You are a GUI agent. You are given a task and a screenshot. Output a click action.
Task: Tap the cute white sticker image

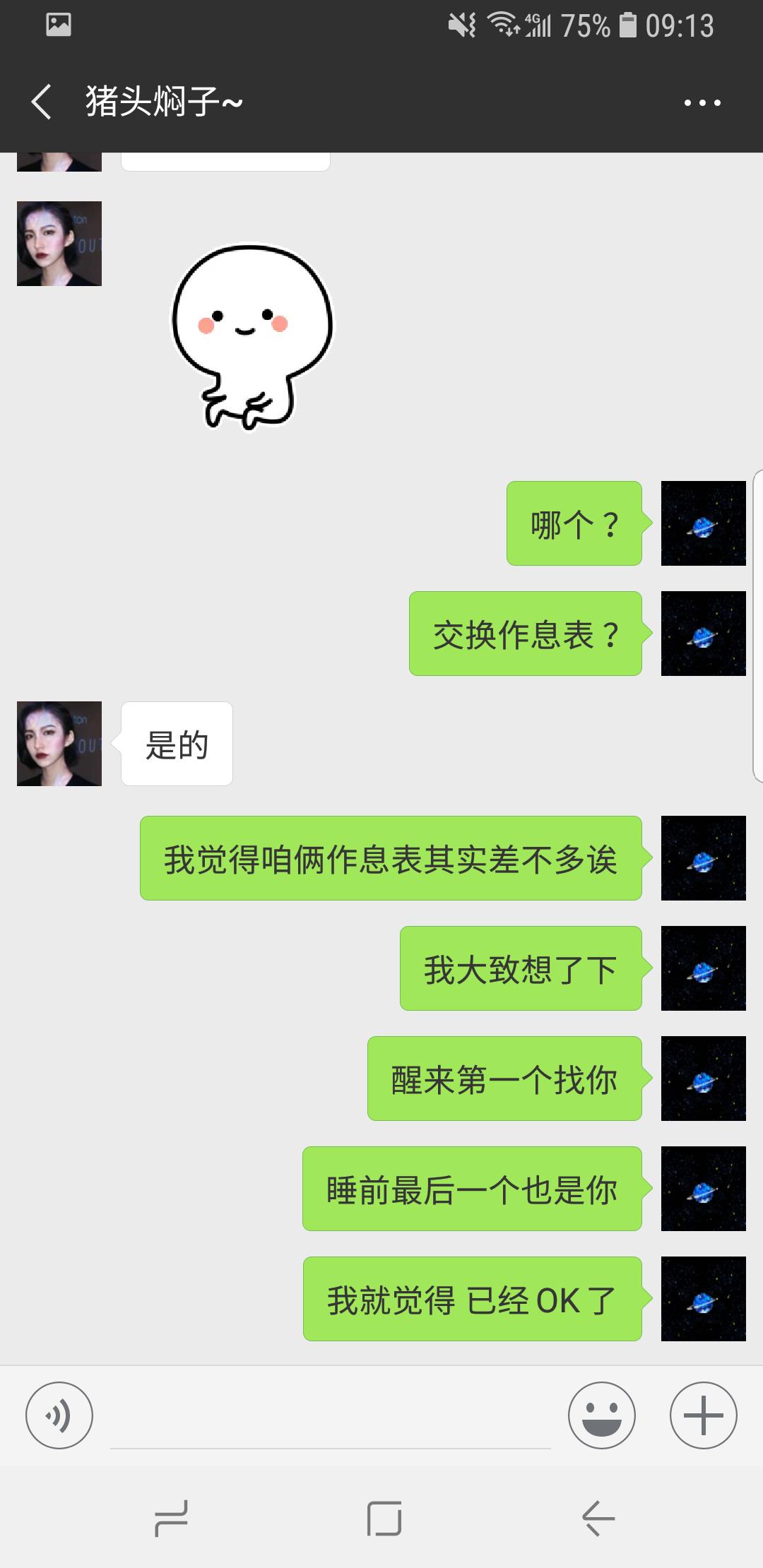click(252, 336)
